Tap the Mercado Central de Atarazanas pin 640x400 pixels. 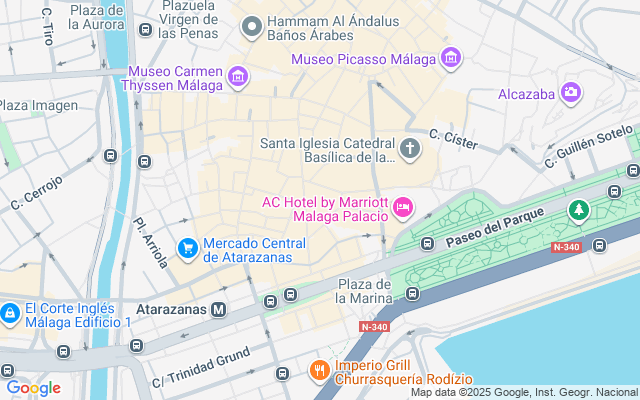click(187, 247)
